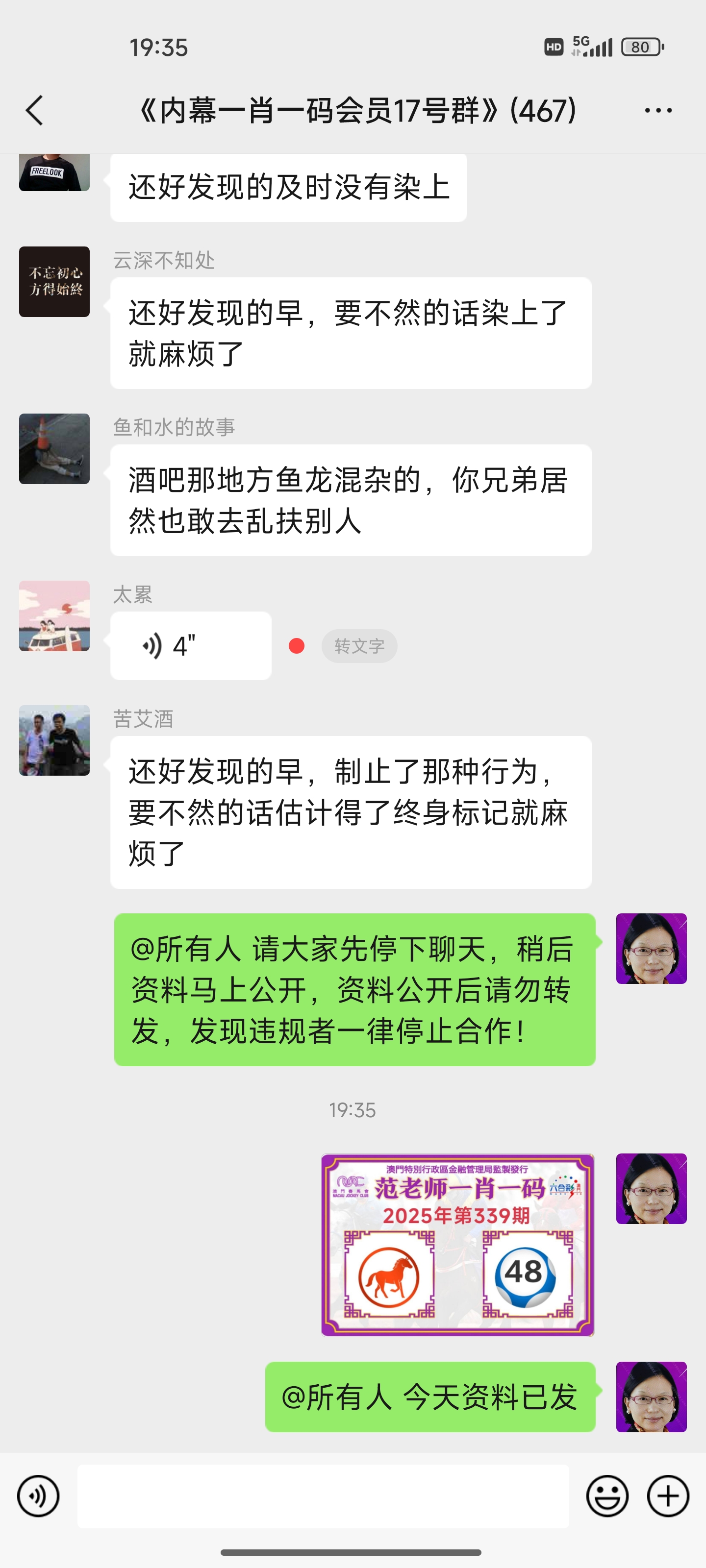Viewport: 706px width, 1568px height.
Task: Open group chat info via three dots
Action: (658, 111)
